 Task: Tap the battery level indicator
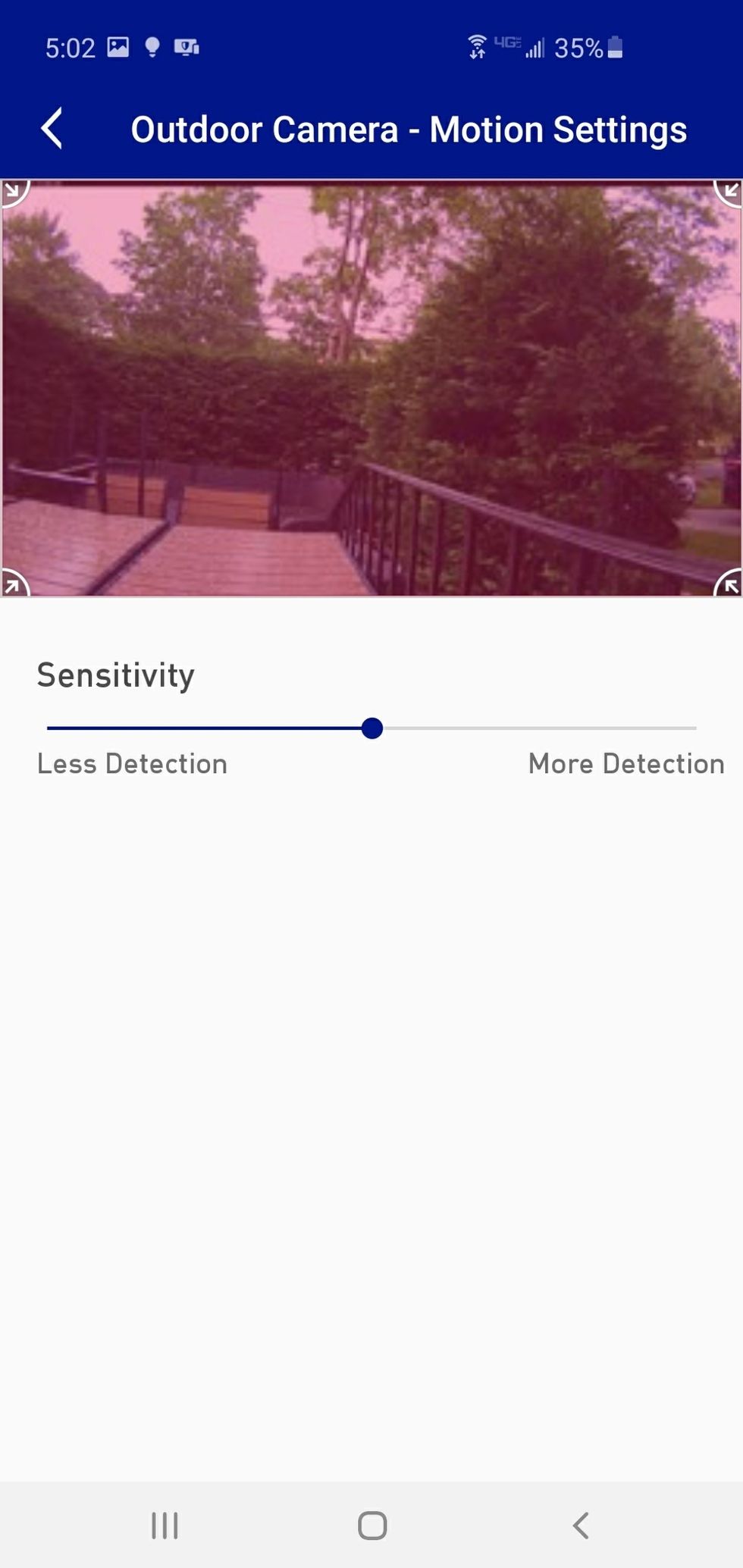(614, 47)
